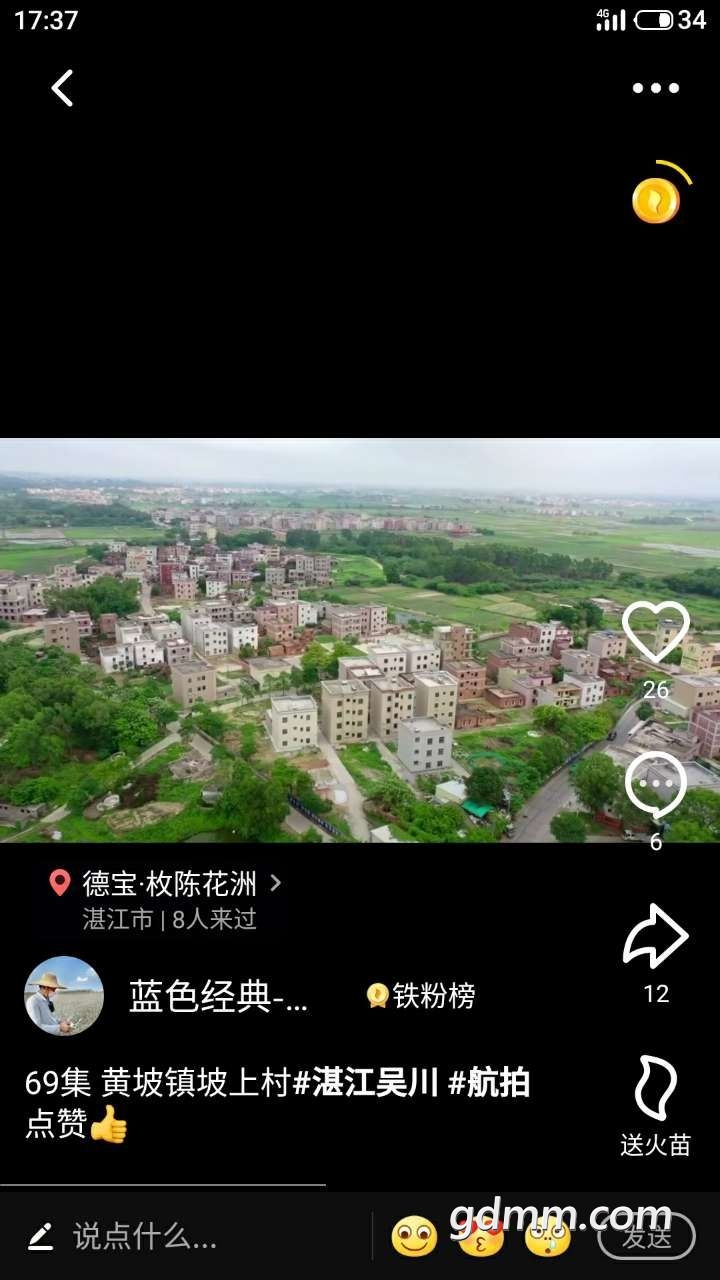Open hashtag #航拍

click(x=488, y=1083)
